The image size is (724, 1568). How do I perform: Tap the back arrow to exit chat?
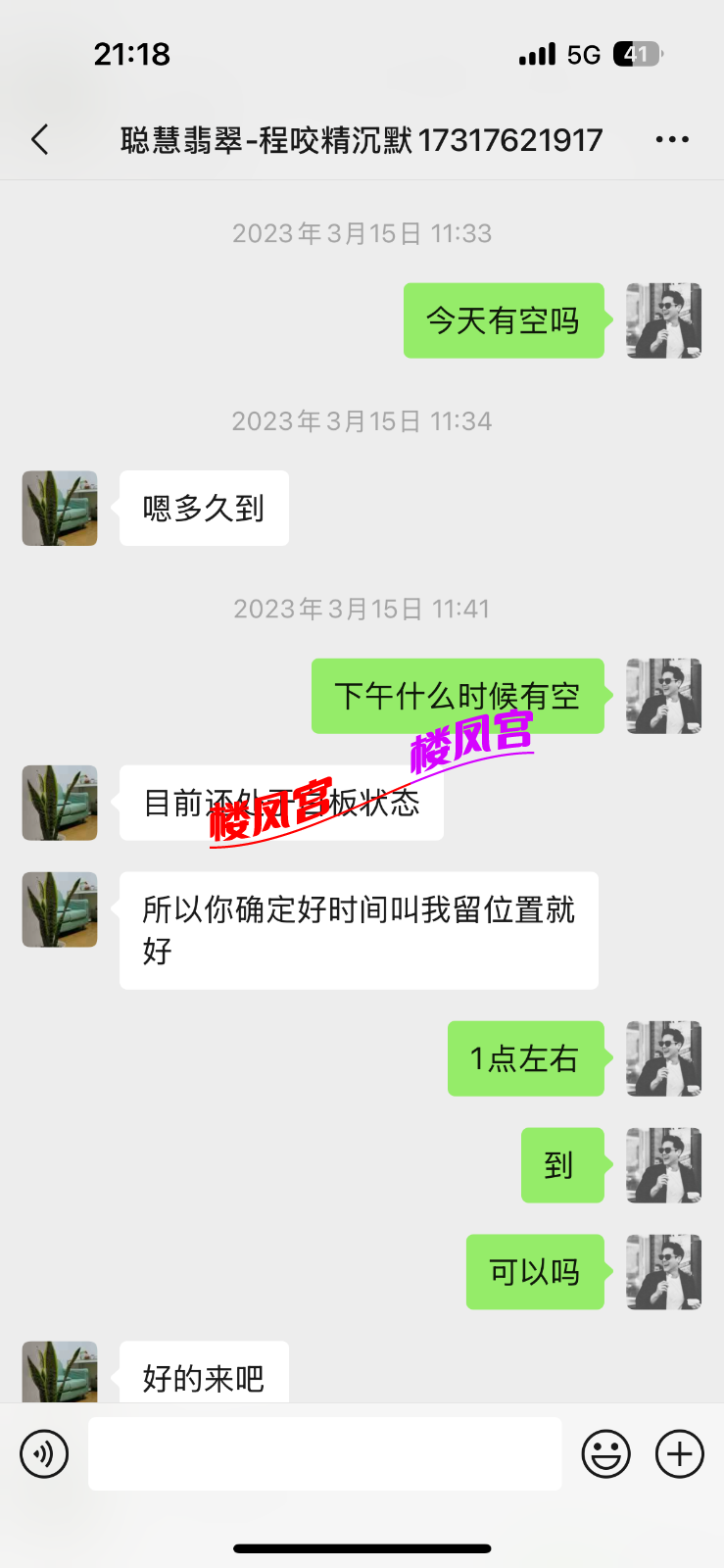pos(39,140)
